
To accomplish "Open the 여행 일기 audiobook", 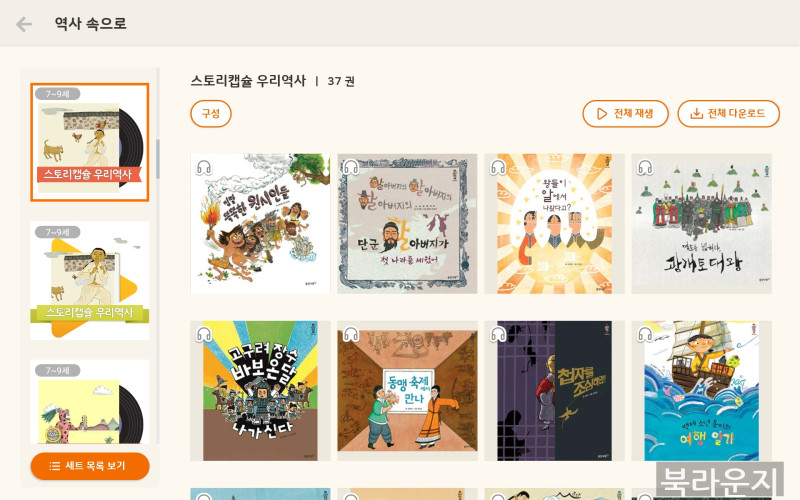I will point(701,391).
